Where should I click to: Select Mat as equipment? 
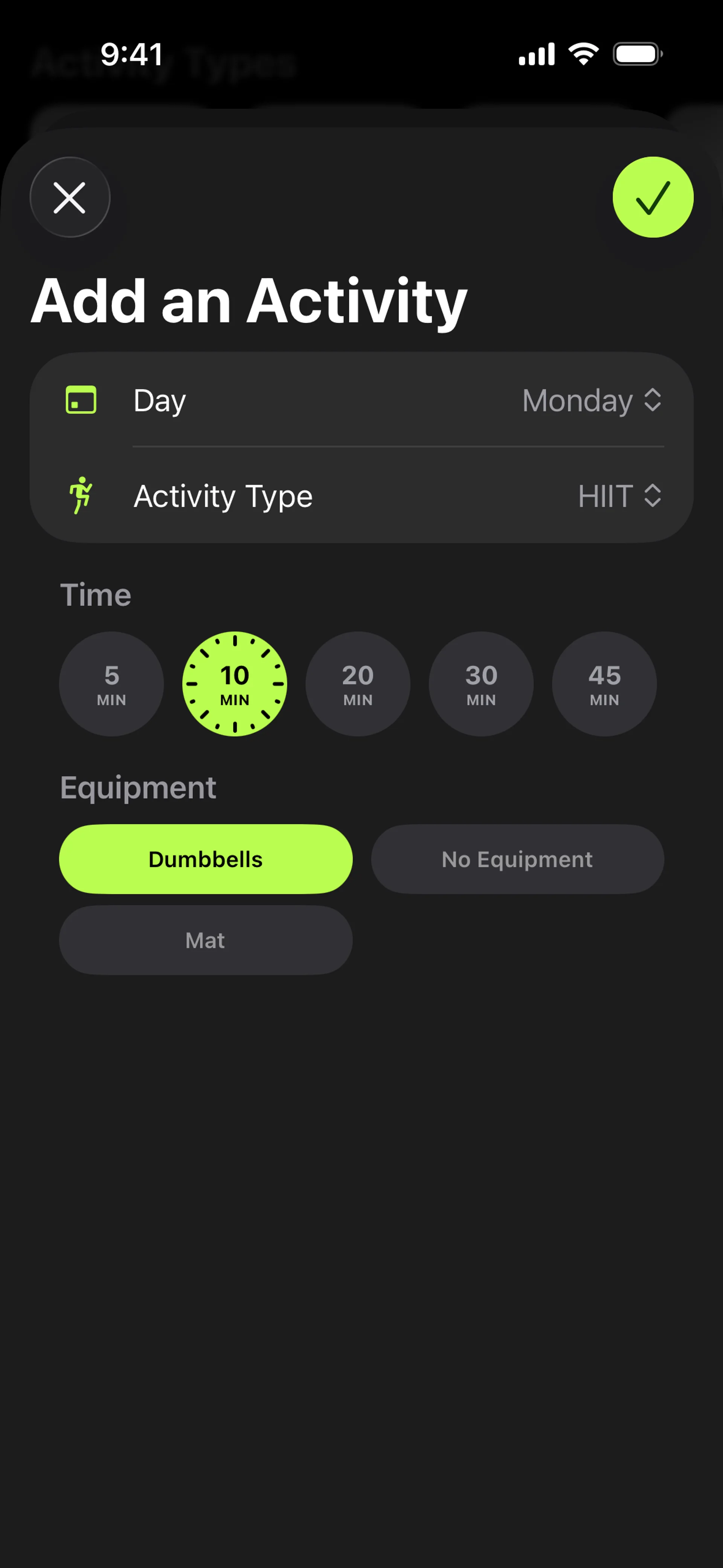pos(206,940)
